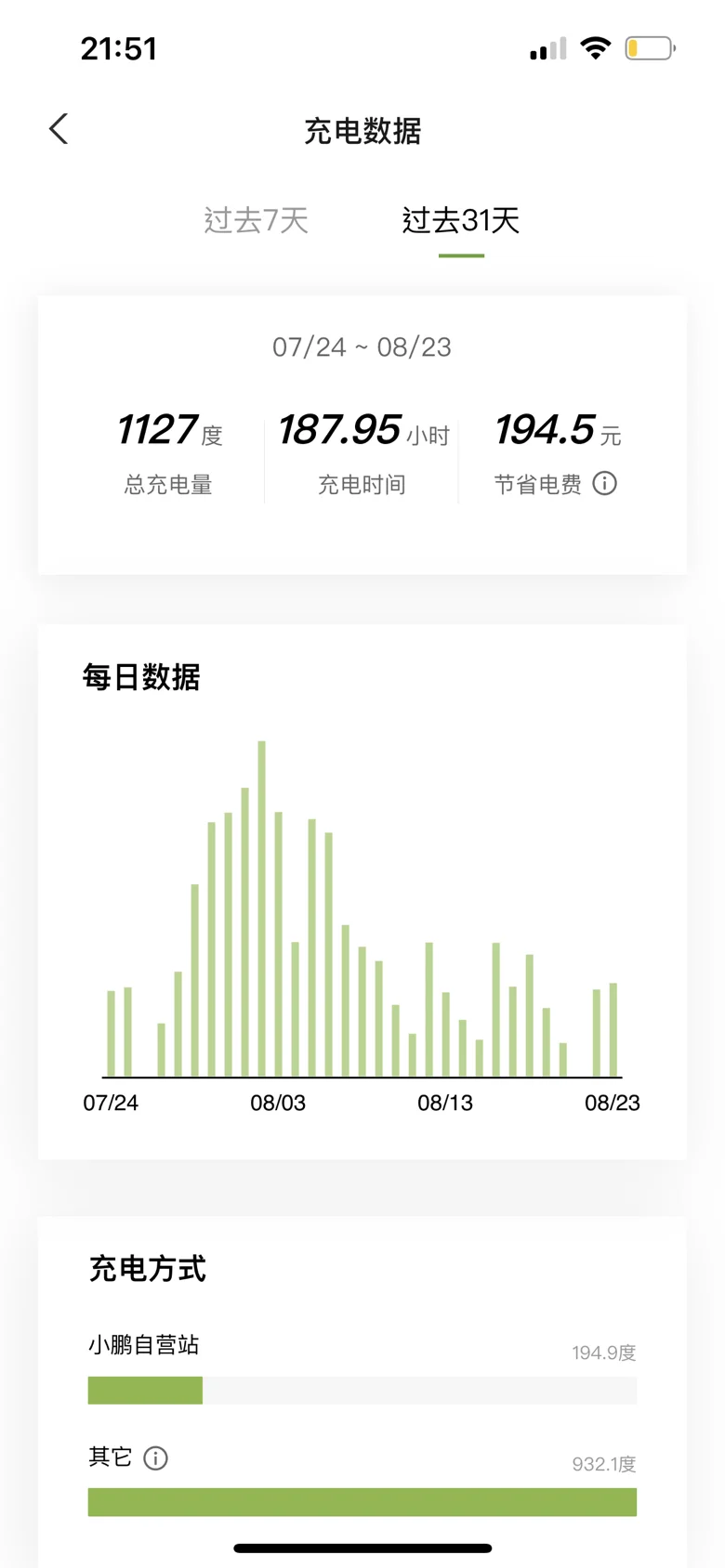725x1568 pixels.
Task: Open the info icon beside 节省电费
Action: click(x=604, y=483)
